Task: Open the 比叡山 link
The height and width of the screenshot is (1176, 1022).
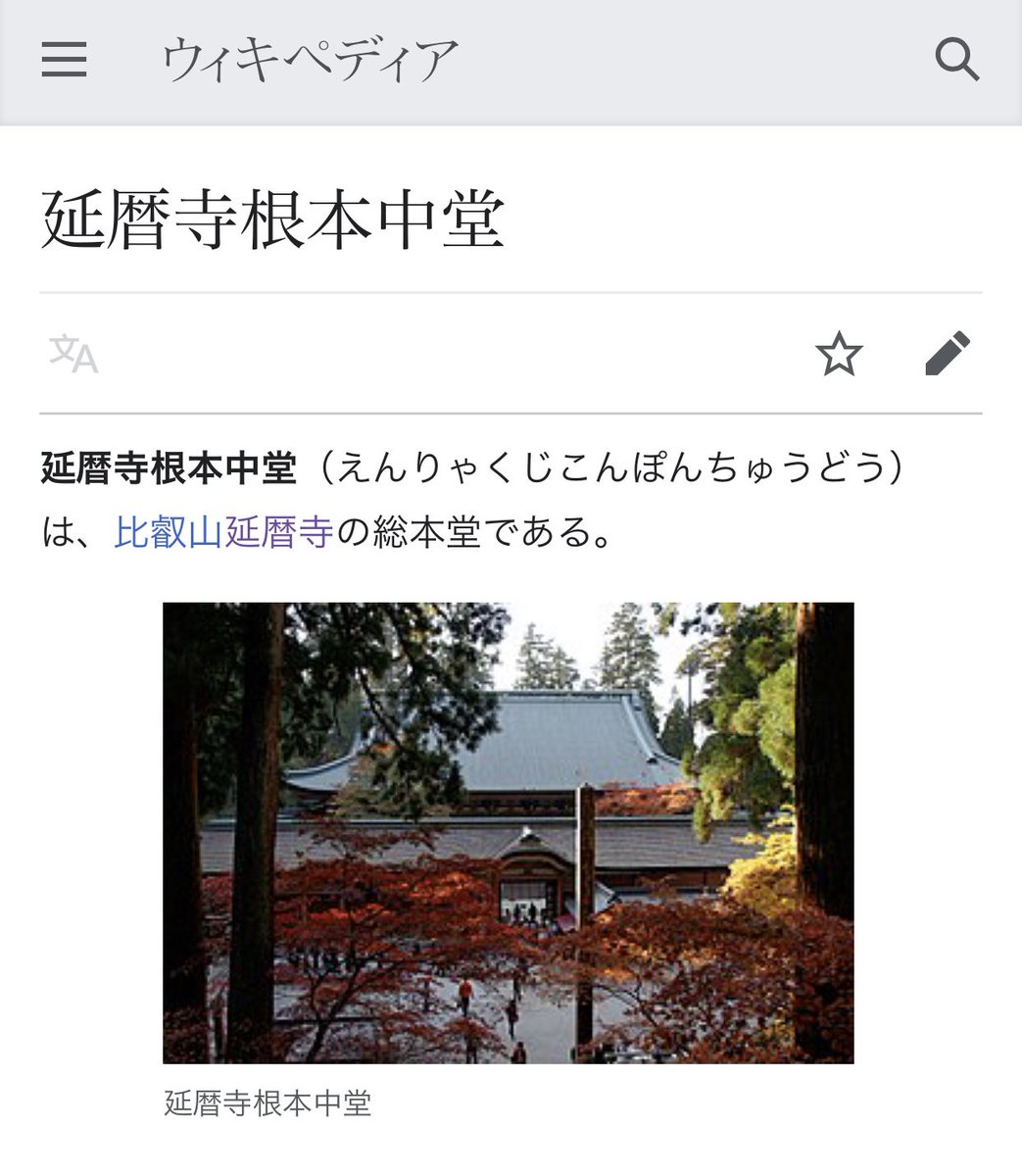Action: [169, 533]
